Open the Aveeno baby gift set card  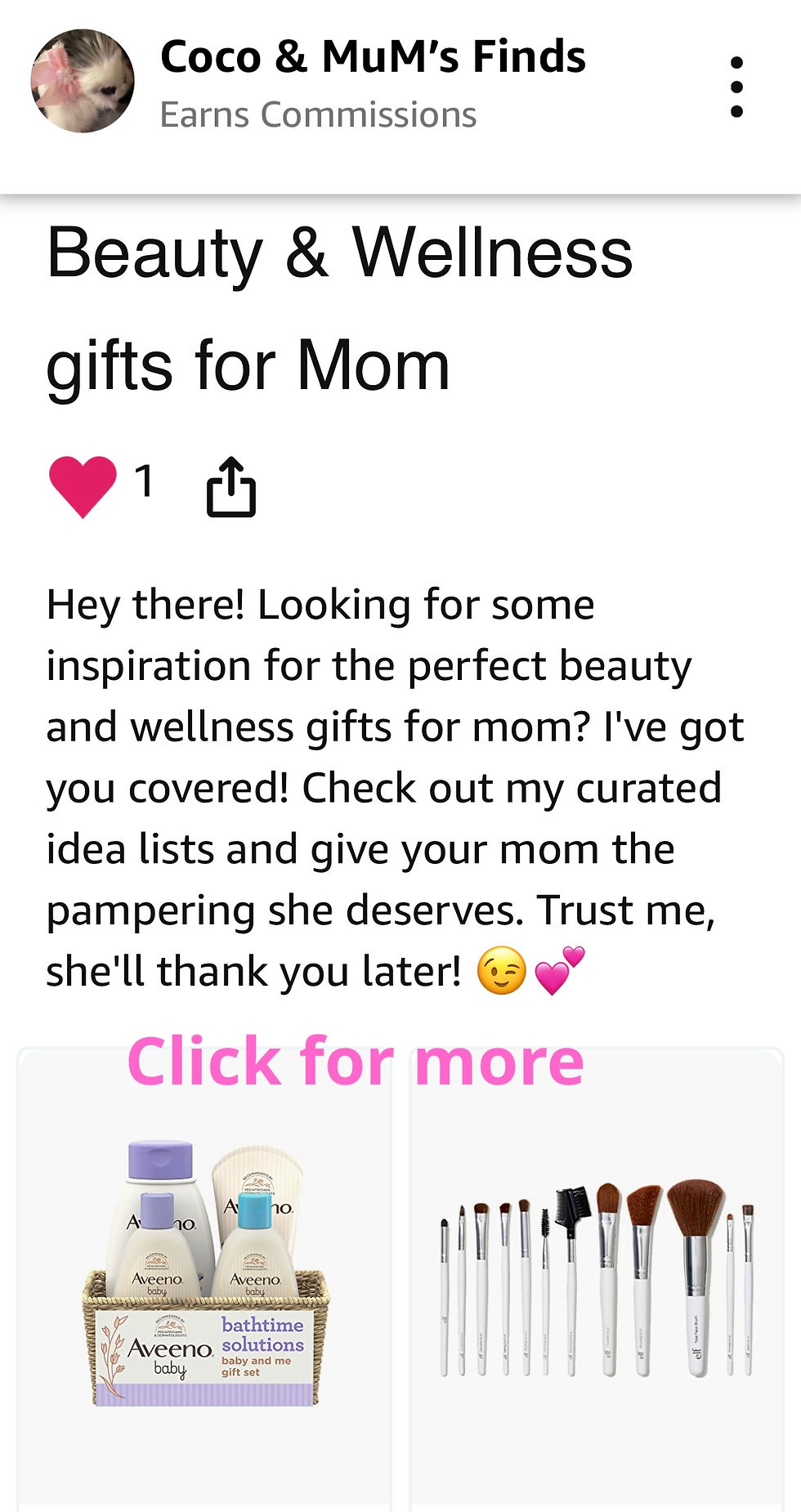[x=204, y=1275]
